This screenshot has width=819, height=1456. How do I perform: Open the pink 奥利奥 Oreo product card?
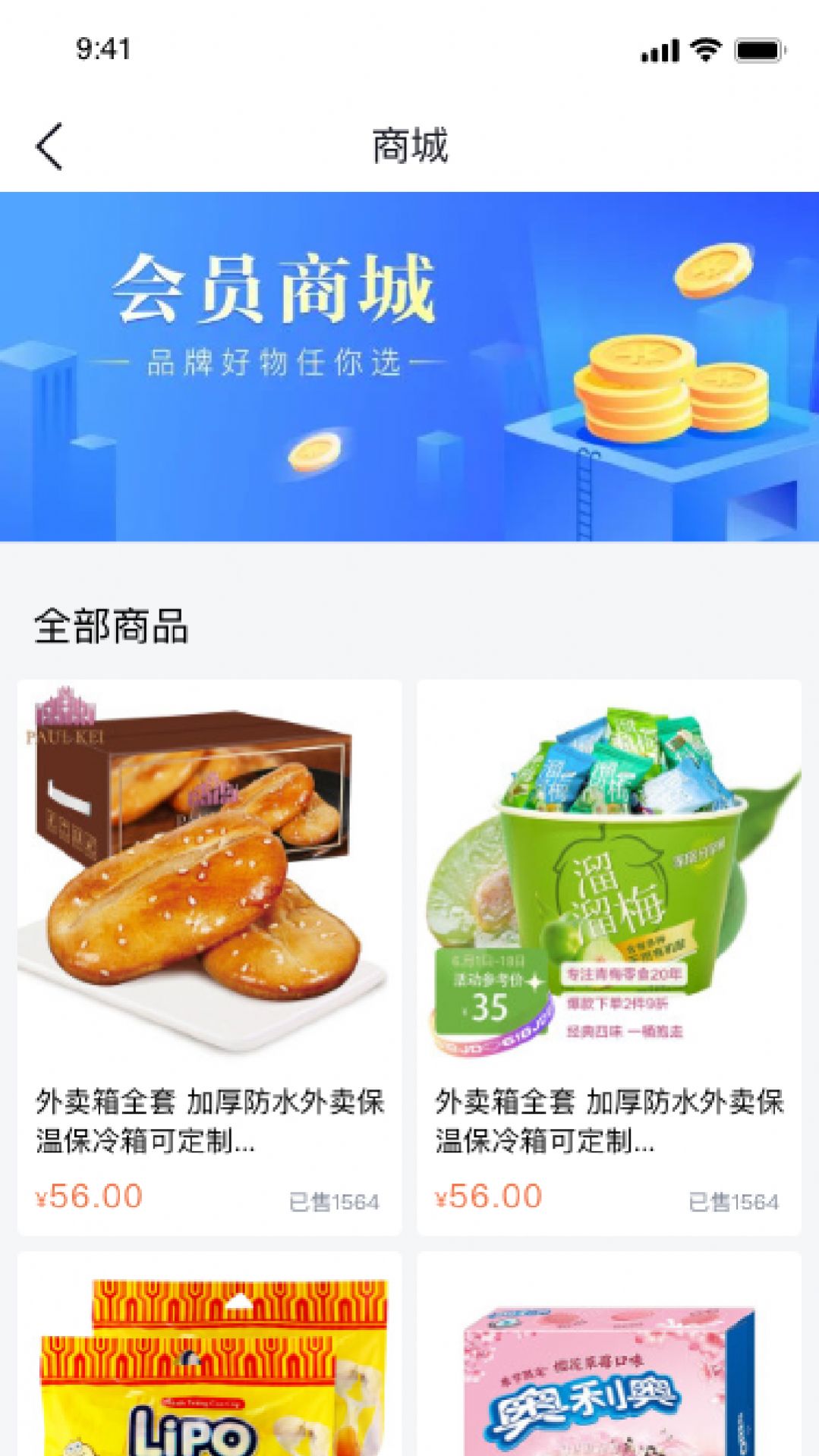tap(609, 1355)
